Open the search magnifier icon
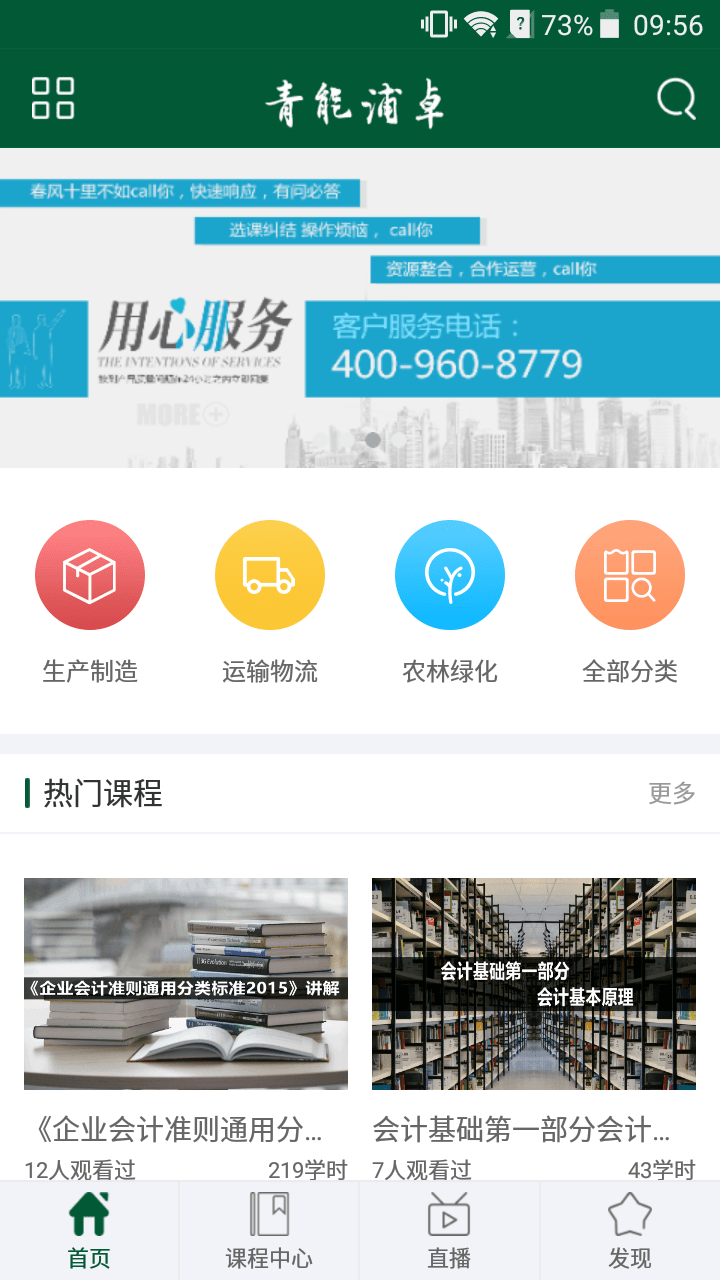720x1280 pixels. tap(676, 99)
